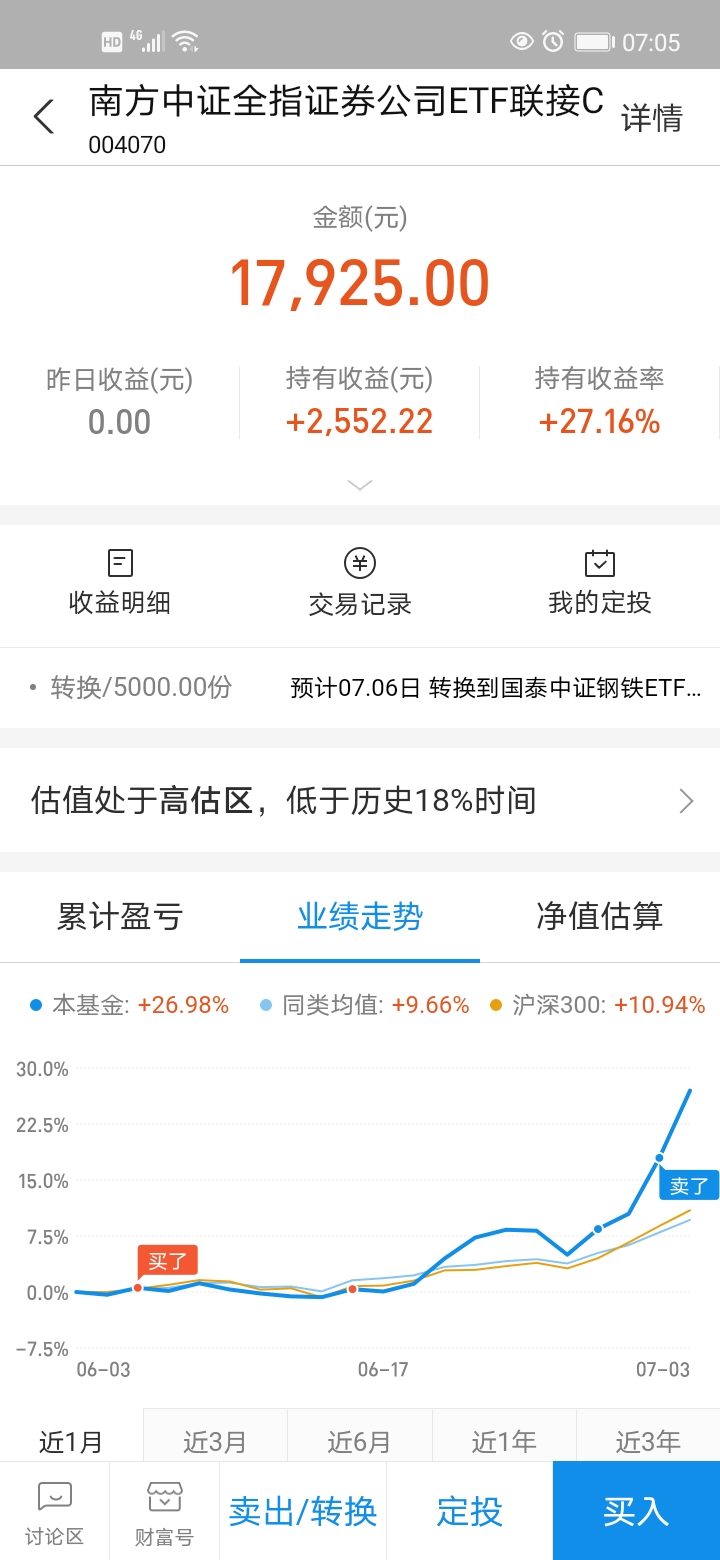Open the 讨论区 discussion forum icon

54,1510
